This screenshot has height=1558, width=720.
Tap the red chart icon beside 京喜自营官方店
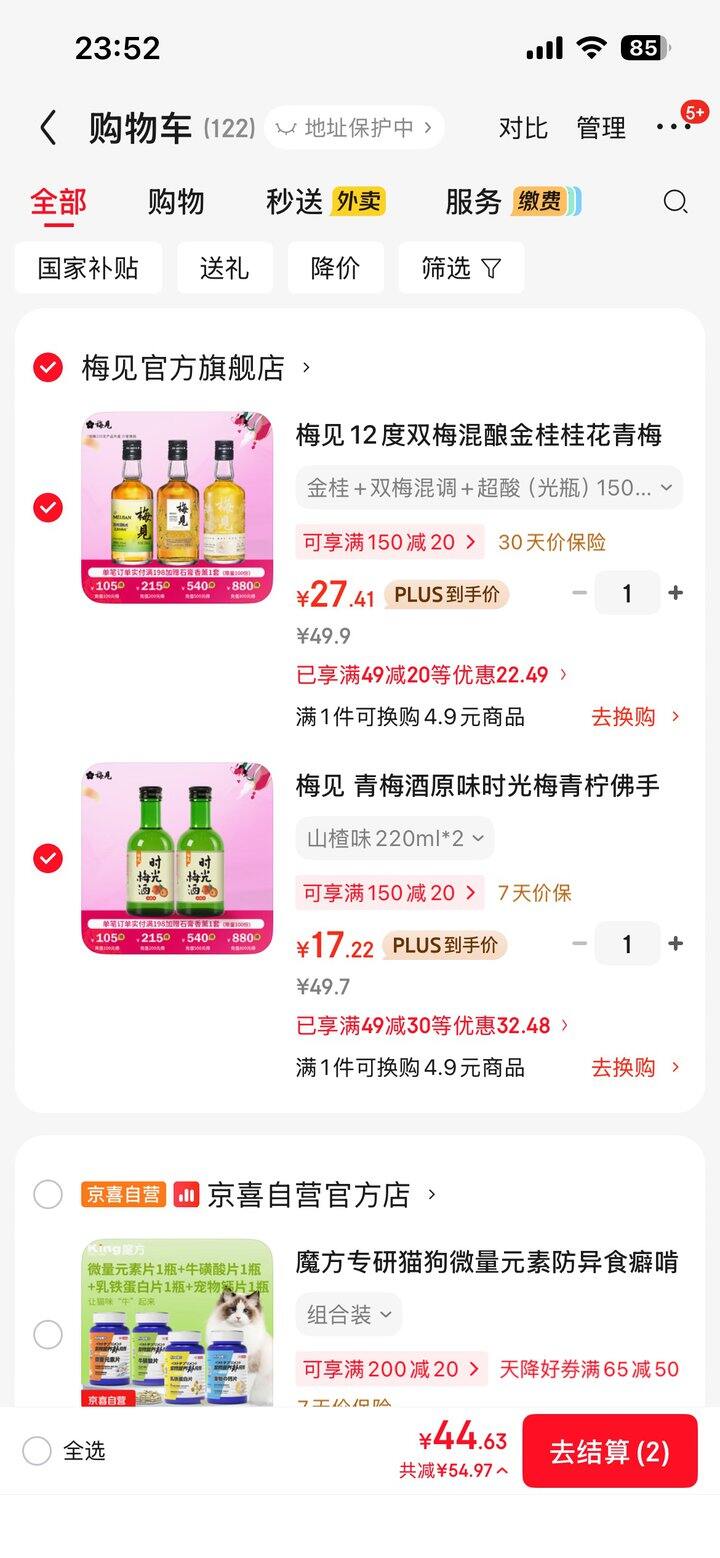[186, 1194]
